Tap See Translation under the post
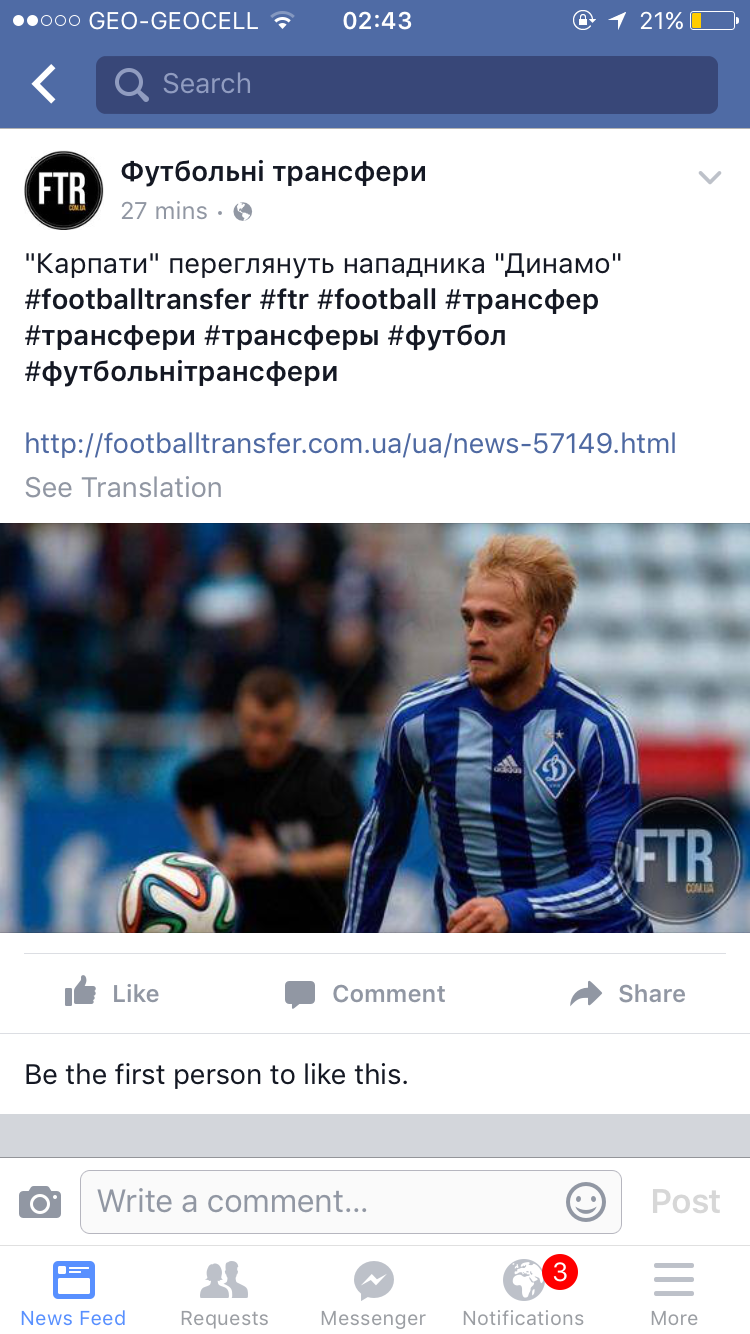 [123, 488]
